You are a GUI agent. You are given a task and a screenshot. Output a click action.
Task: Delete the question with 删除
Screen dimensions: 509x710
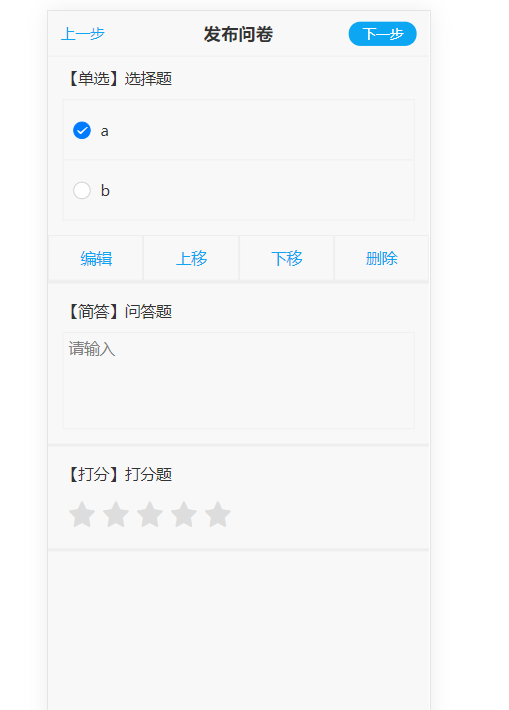pos(382,259)
